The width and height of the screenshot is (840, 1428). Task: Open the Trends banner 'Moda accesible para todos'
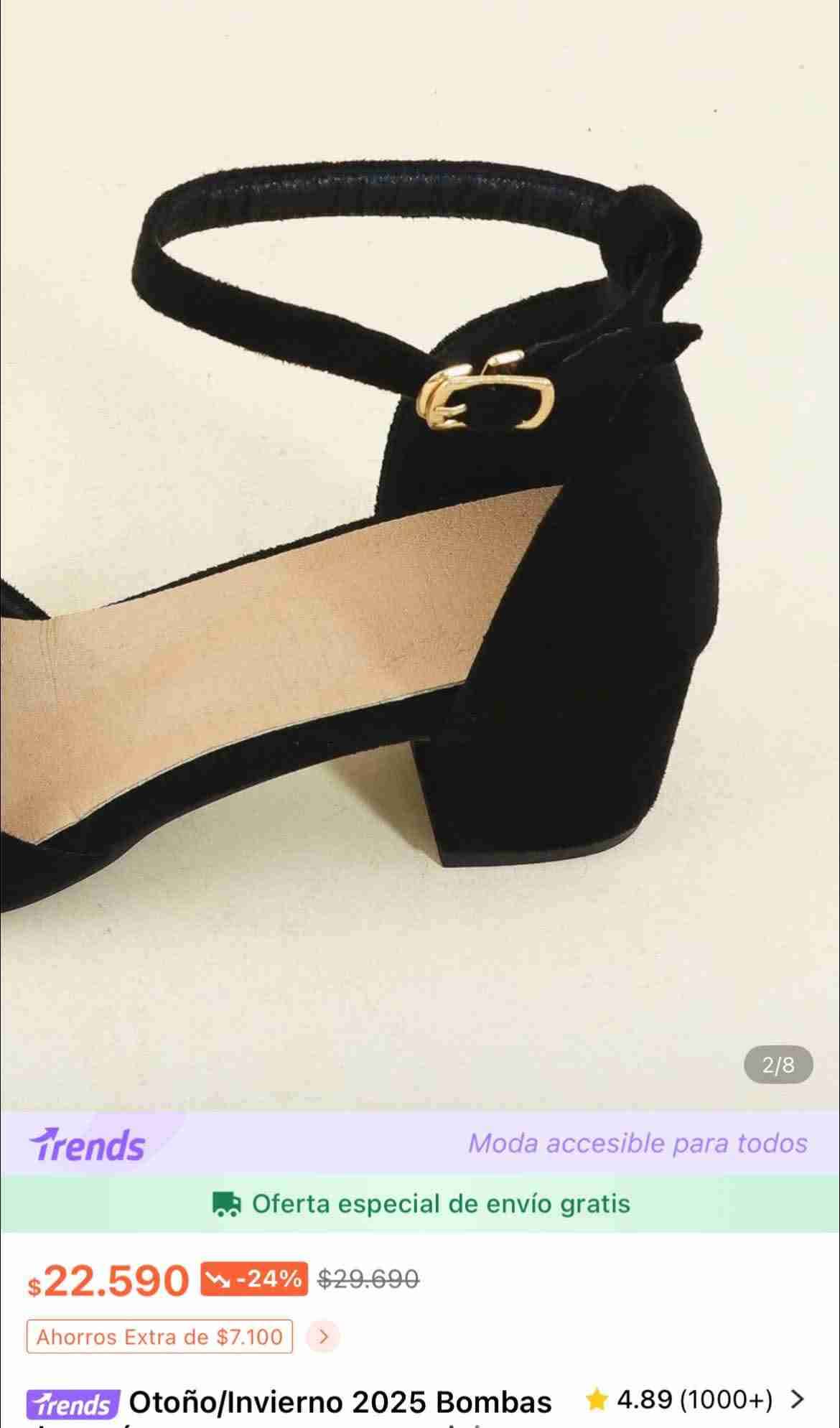[420, 1143]
